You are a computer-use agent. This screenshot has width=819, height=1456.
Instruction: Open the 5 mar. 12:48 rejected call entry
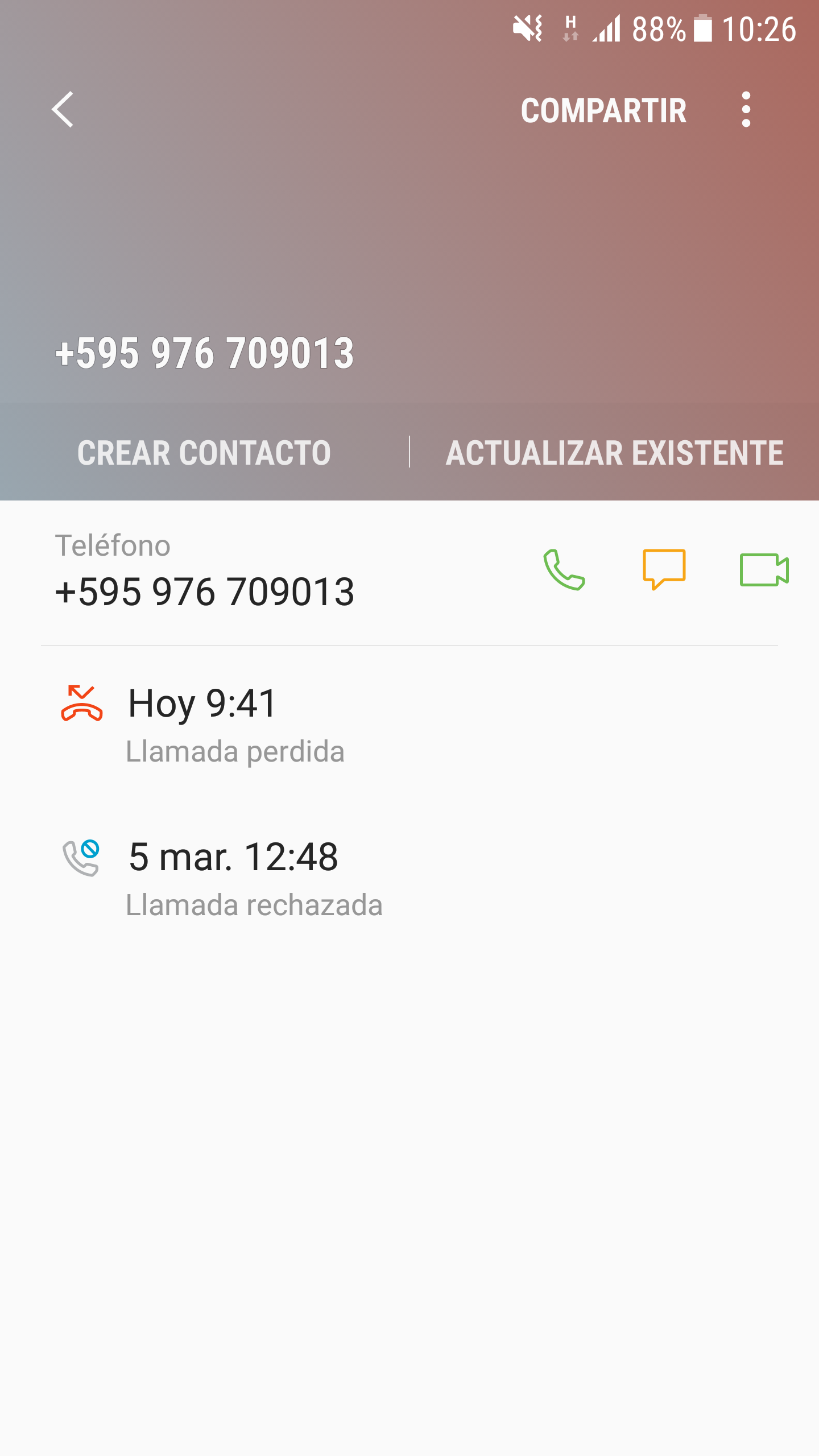(x=409, y=878)
